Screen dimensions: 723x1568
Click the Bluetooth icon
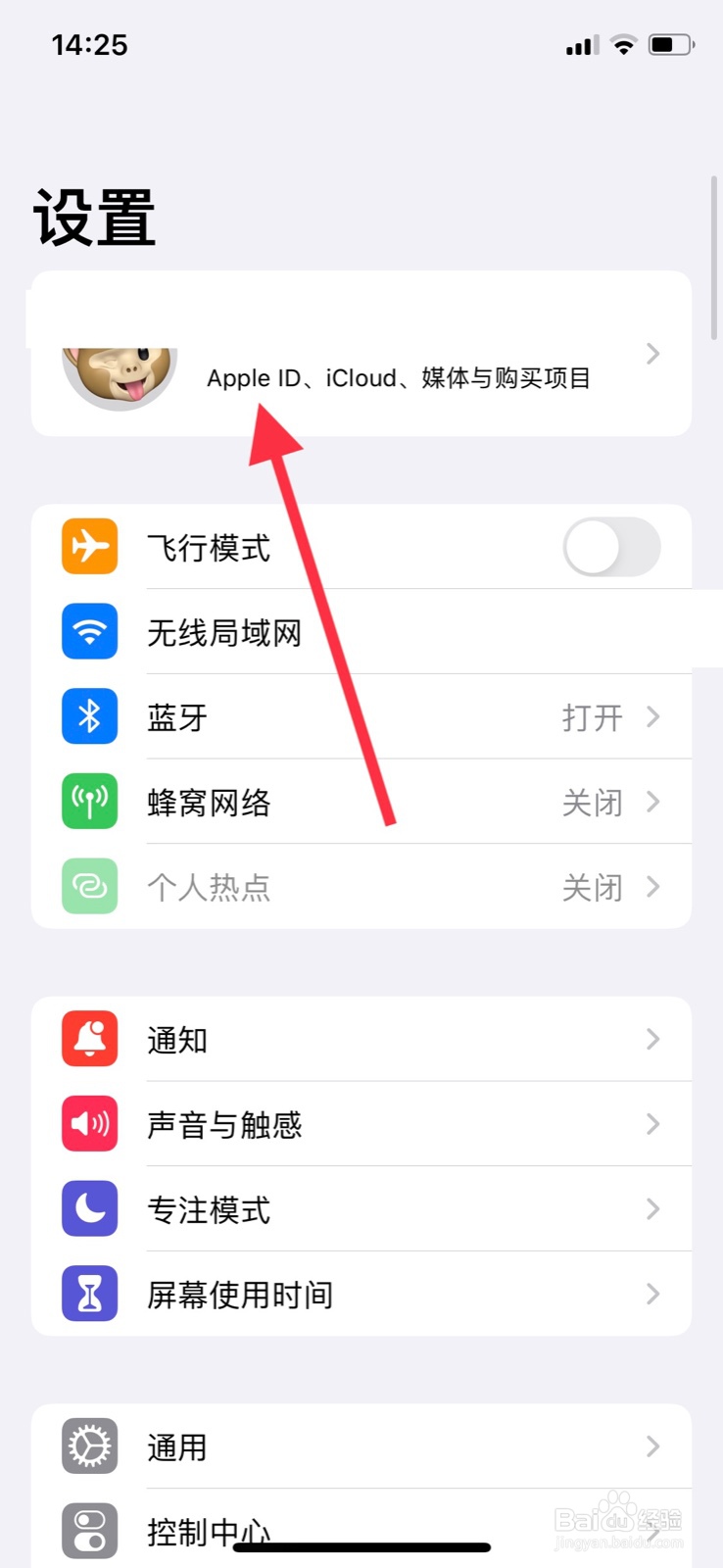[88, 716]
